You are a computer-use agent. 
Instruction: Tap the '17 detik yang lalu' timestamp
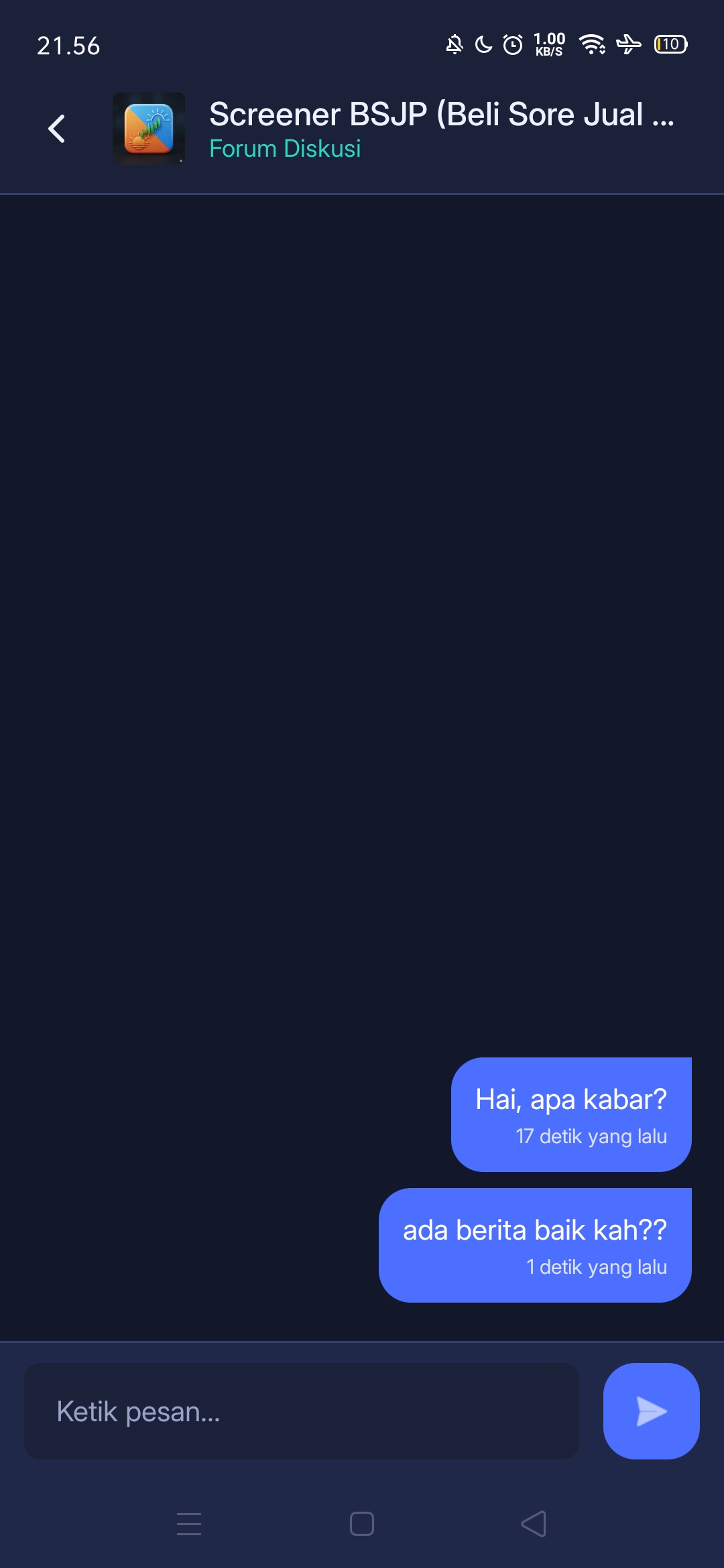tap(591, 1136)
